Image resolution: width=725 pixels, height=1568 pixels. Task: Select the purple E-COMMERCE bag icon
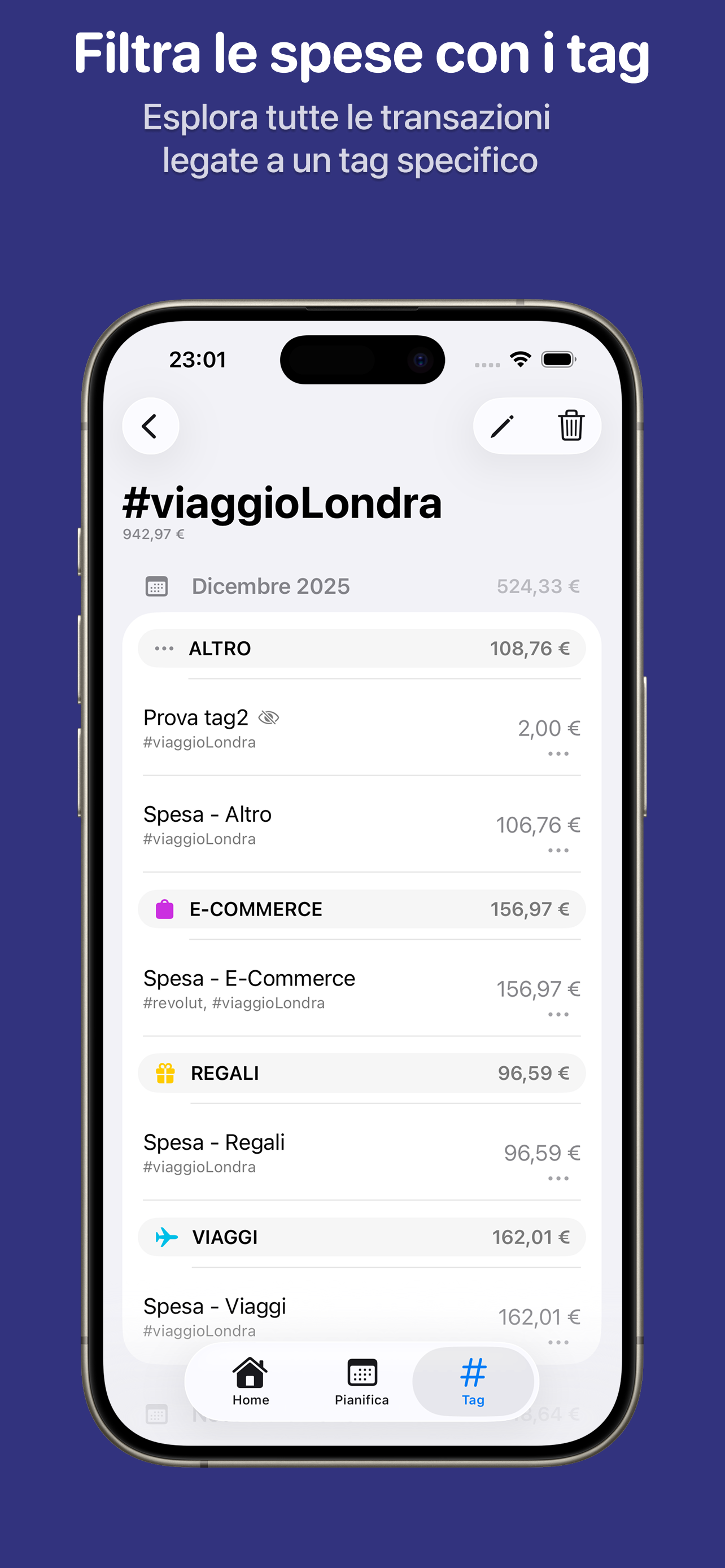[165, 909]
